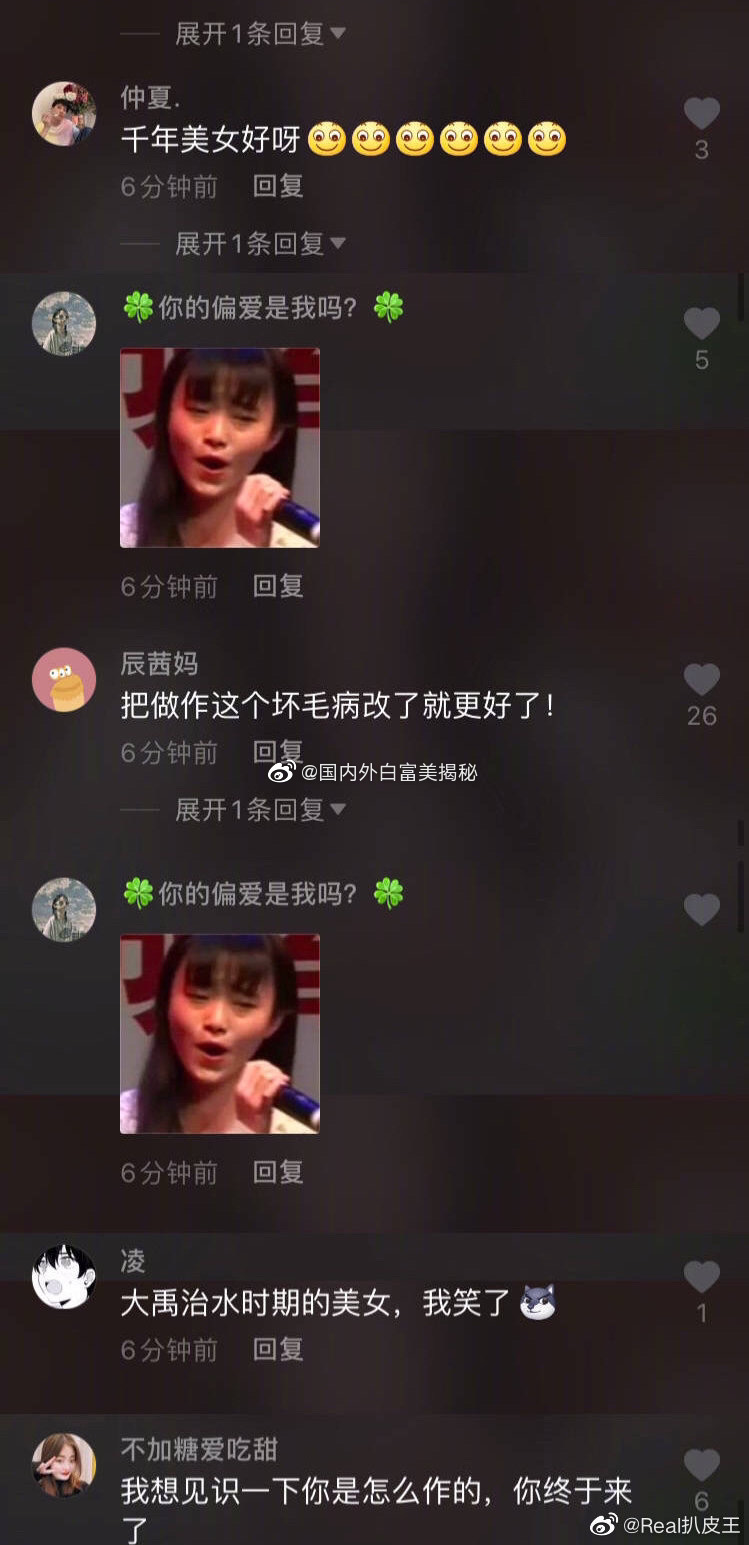Open 不加糖爱吃甜's profile avatar
This screenshot has width=749, height=1545.
[64, 1465]
